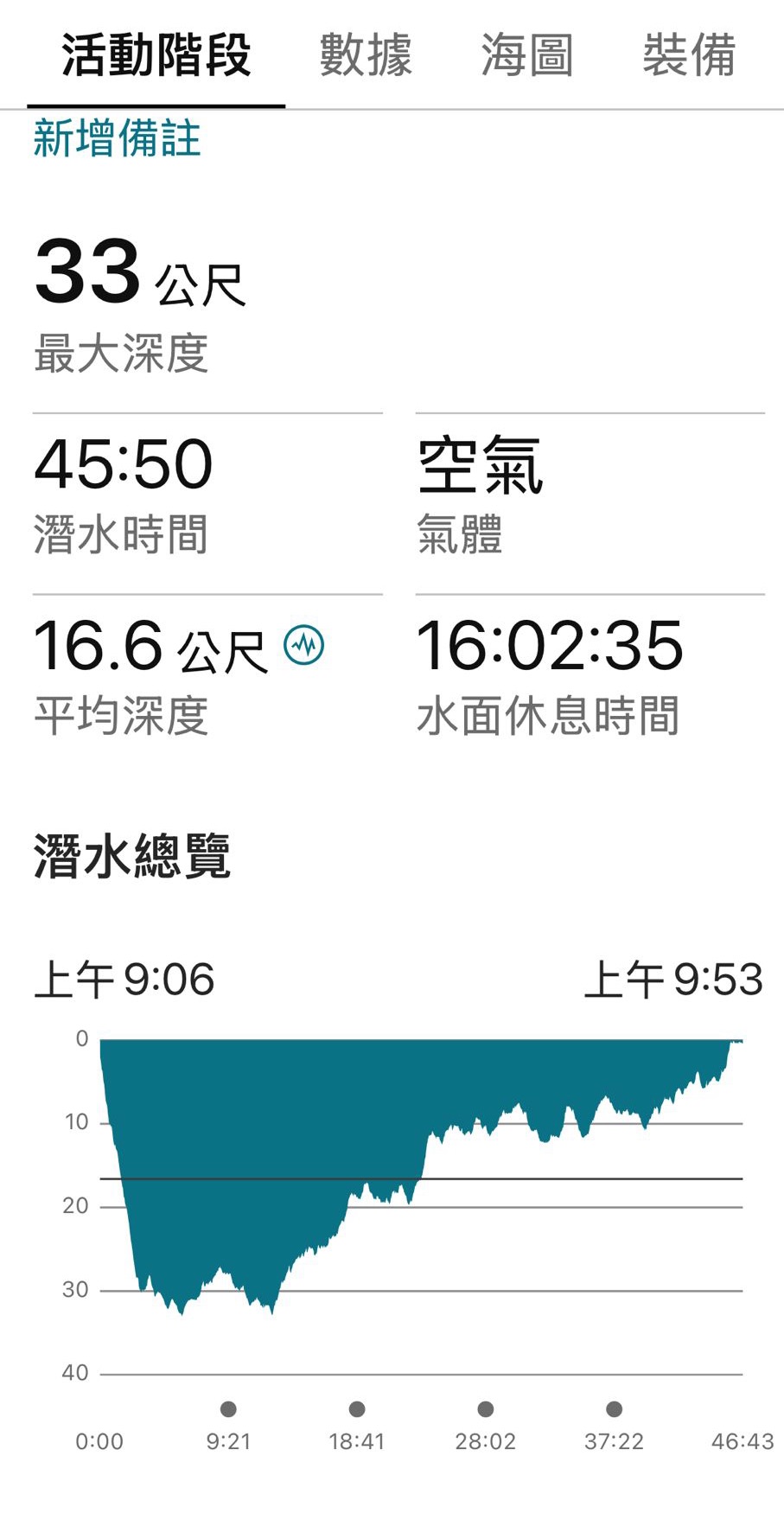784x1526 pixels.
Task: Tap the pulse icon beside 平均深度
Action: pyautogui.click(x=304, y=645)
